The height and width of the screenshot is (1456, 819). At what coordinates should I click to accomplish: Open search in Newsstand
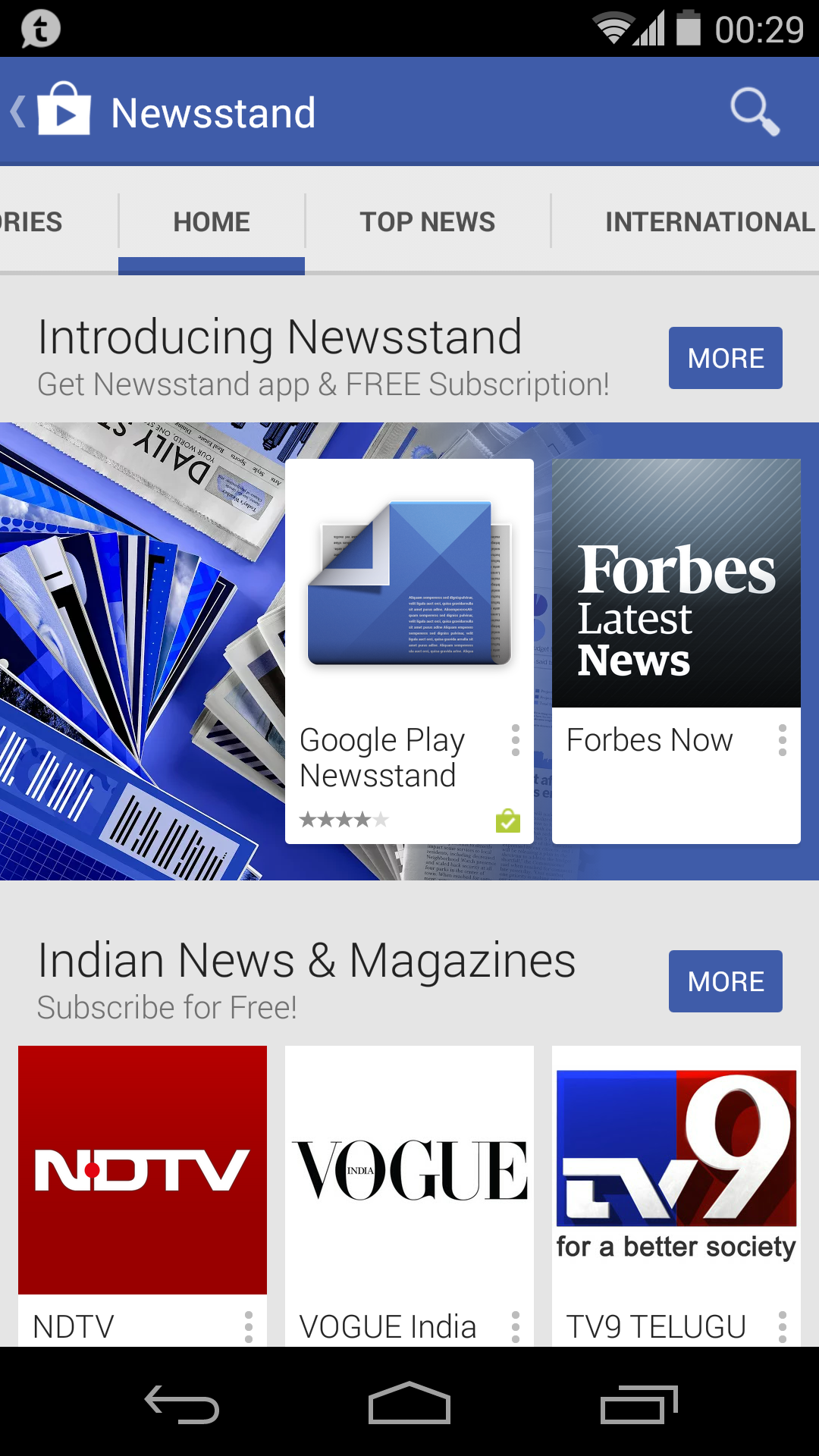754,112
